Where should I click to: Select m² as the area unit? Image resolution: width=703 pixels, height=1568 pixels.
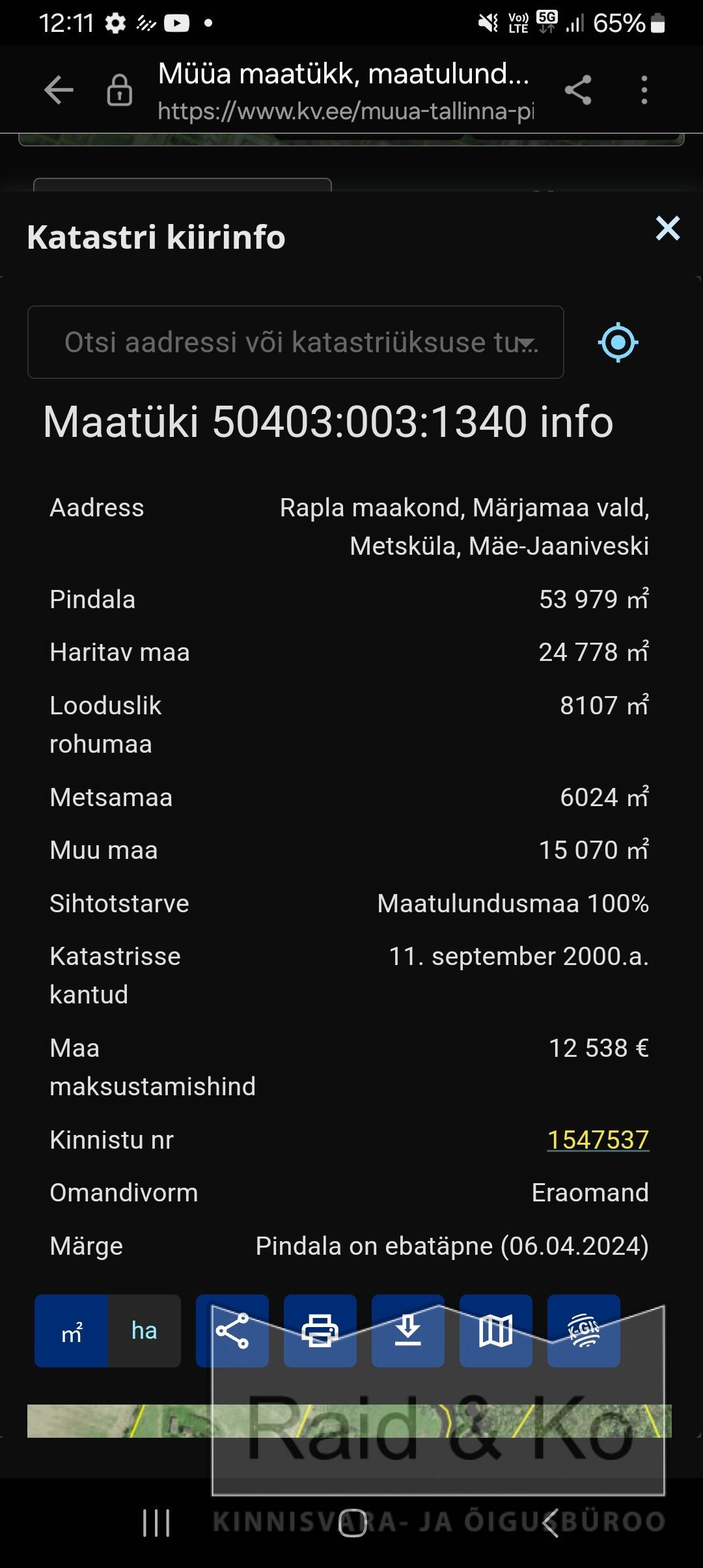point(72,1331)
